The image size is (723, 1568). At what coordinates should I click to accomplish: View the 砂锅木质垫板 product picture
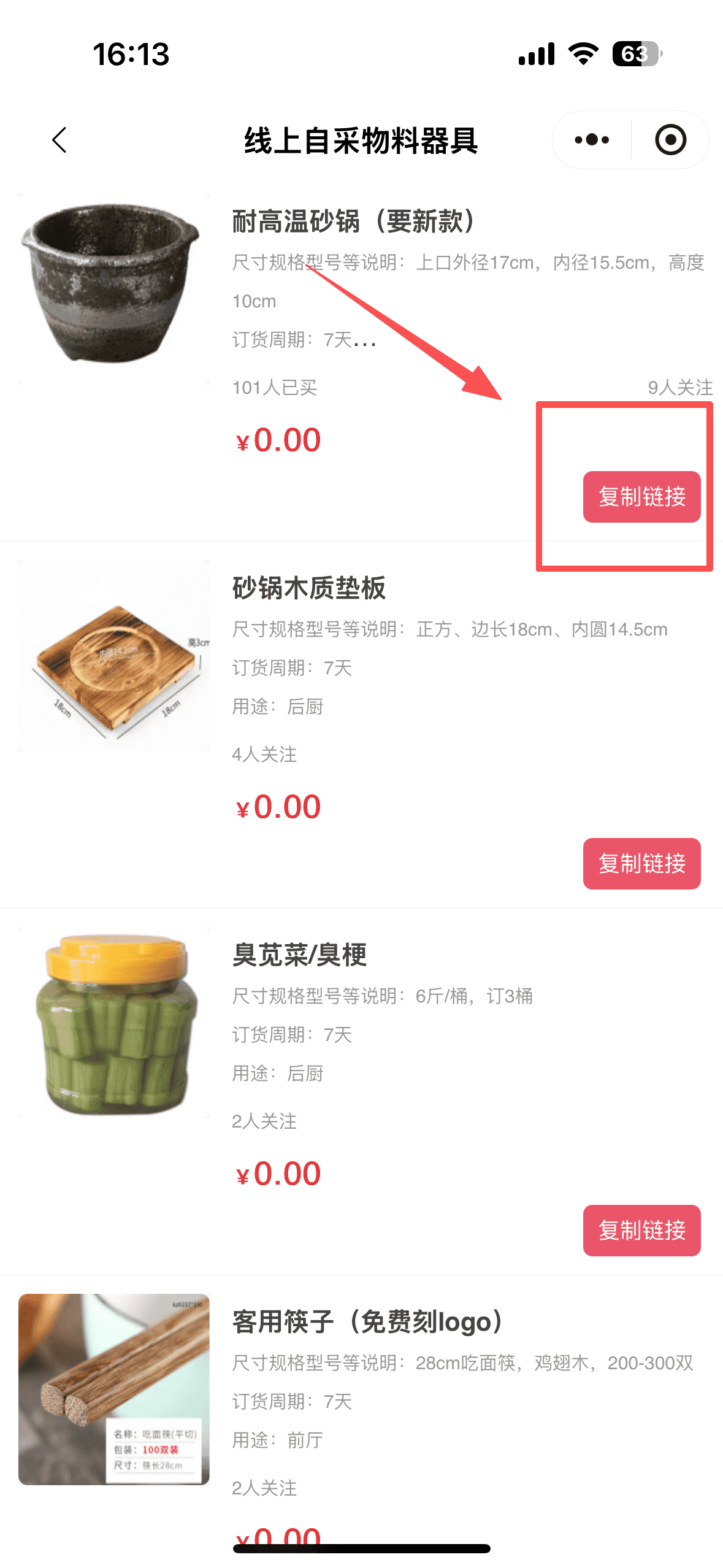pyautogui.click(x=114, y=656)
